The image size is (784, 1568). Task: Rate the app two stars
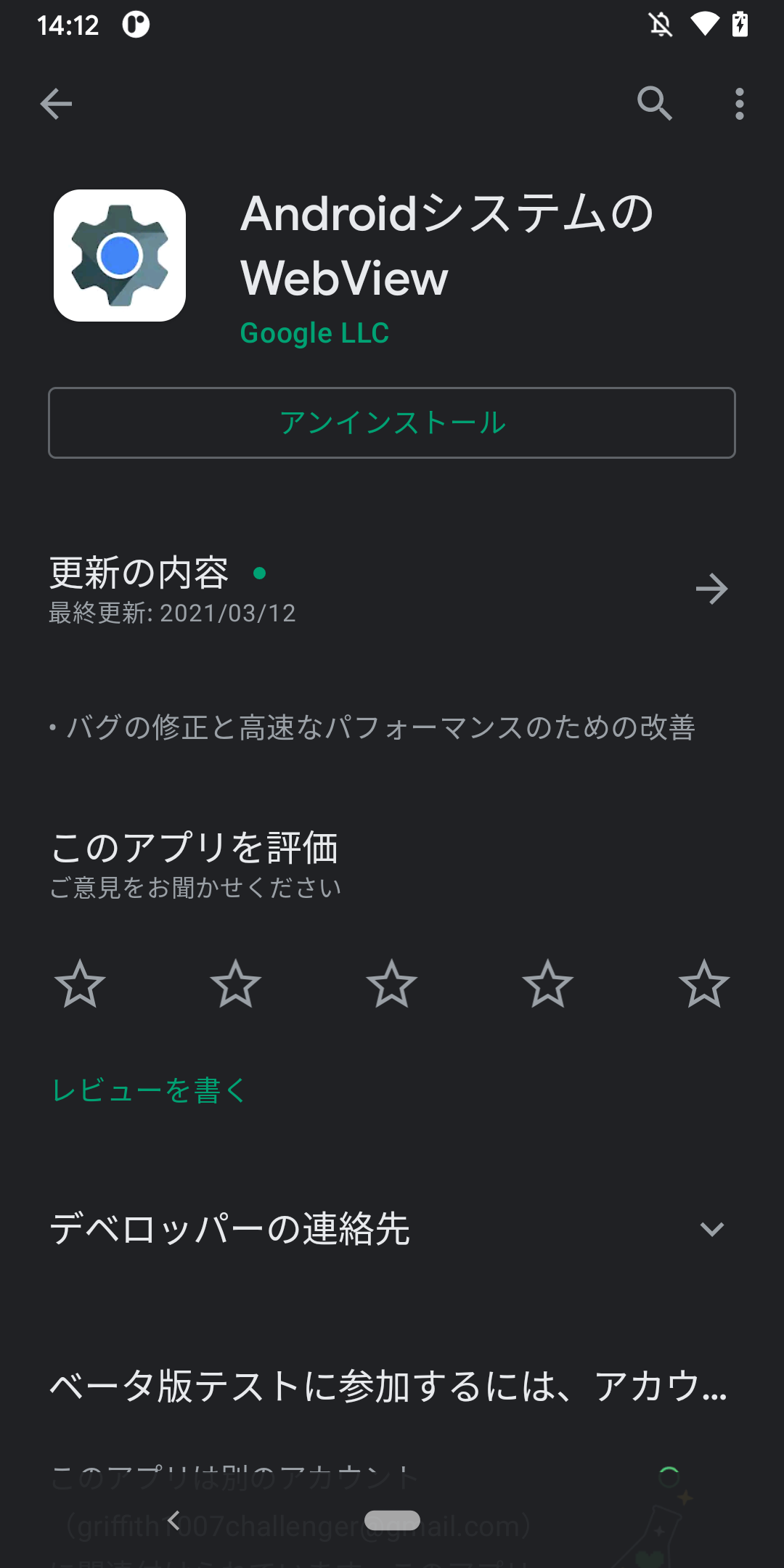point(236,984)
